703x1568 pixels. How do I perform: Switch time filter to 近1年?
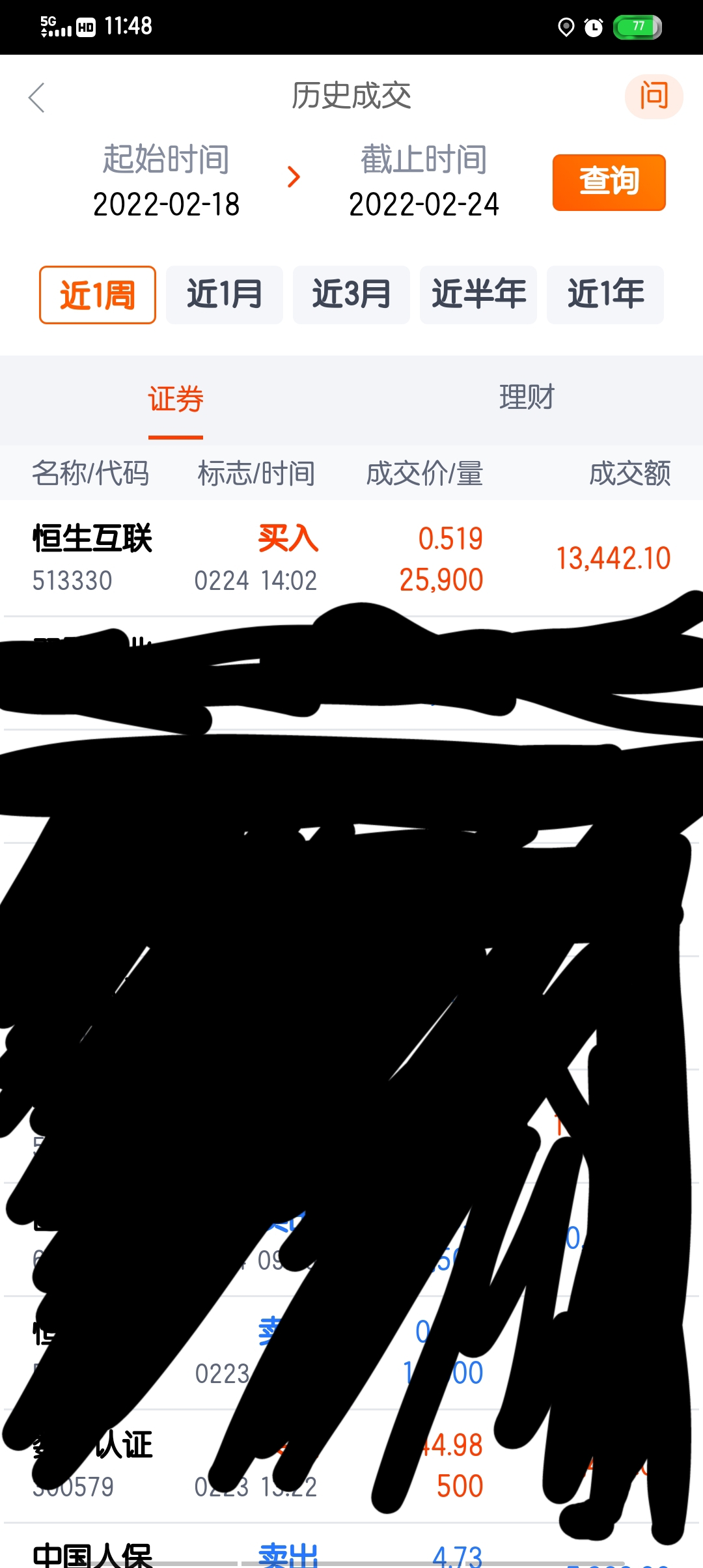[605, 294]
